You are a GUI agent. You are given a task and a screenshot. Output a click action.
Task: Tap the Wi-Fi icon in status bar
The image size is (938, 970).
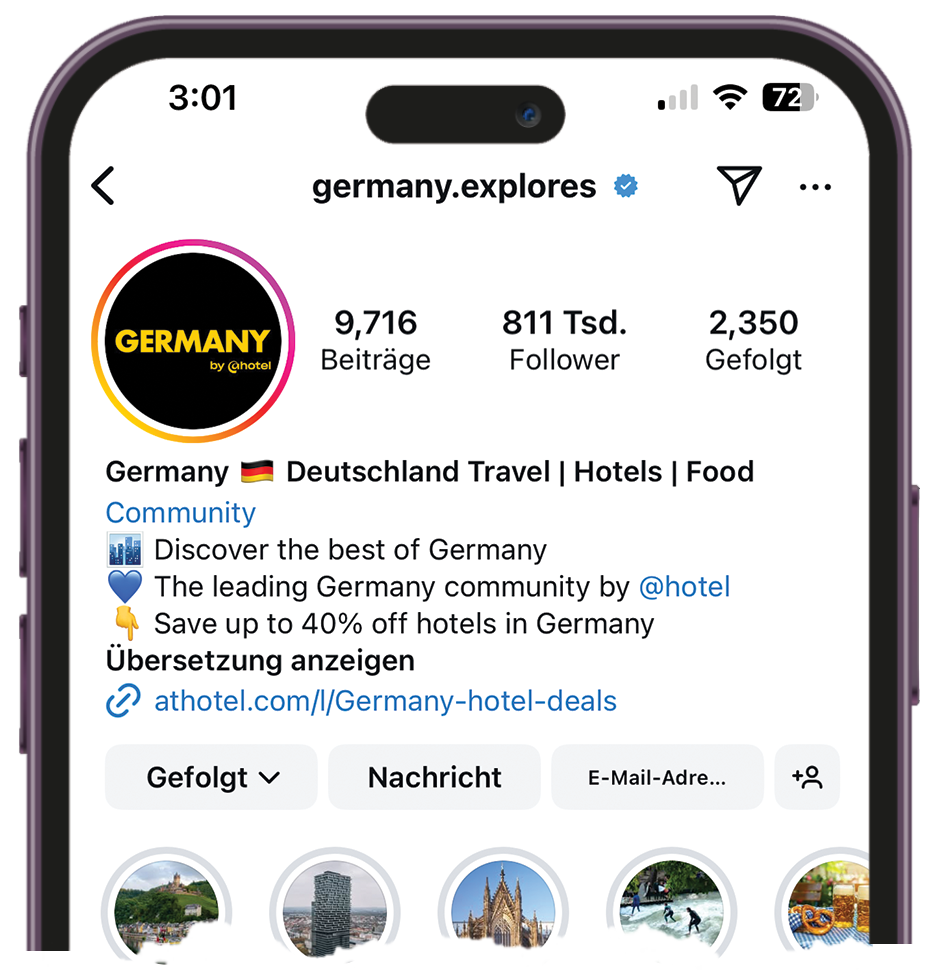[731, 97]
